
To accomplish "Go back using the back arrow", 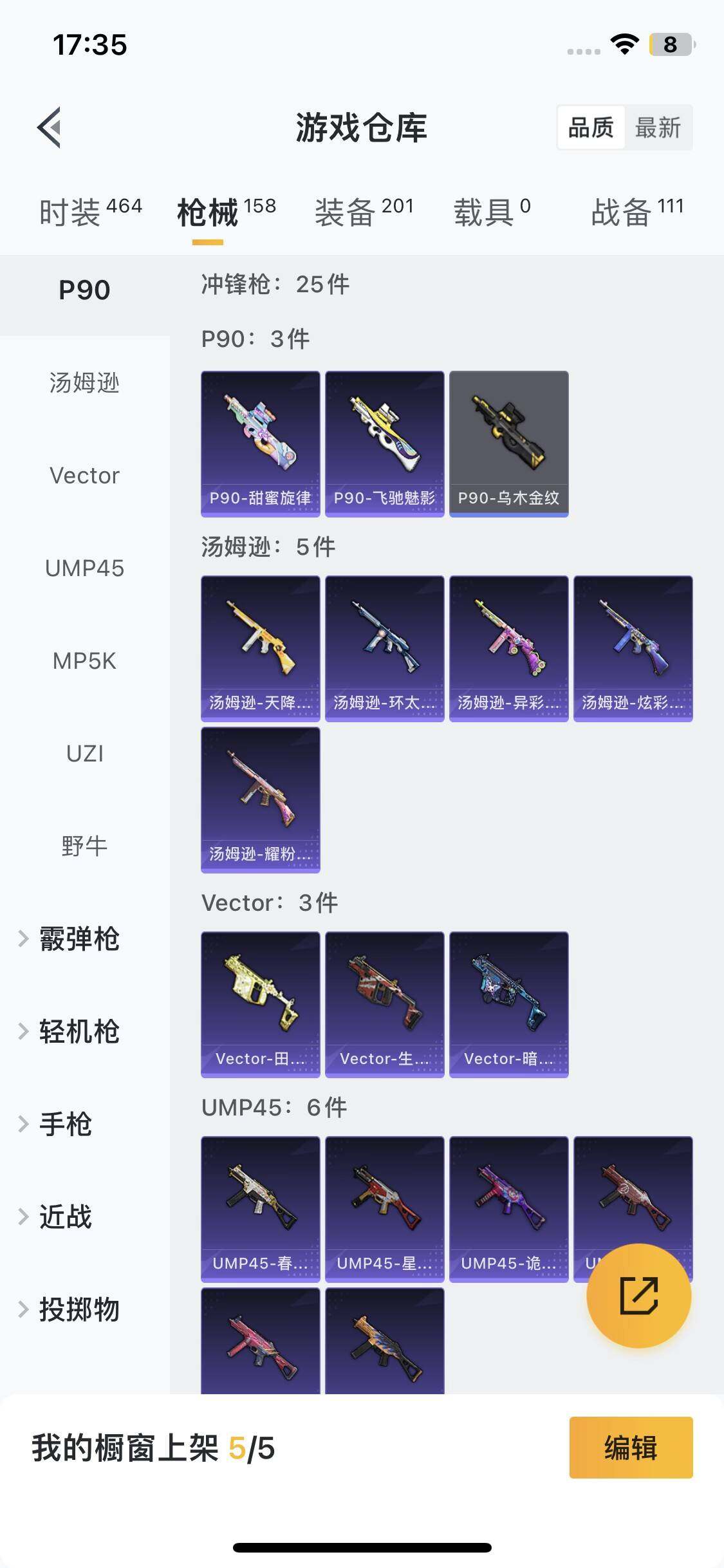I will click(50, 127).
